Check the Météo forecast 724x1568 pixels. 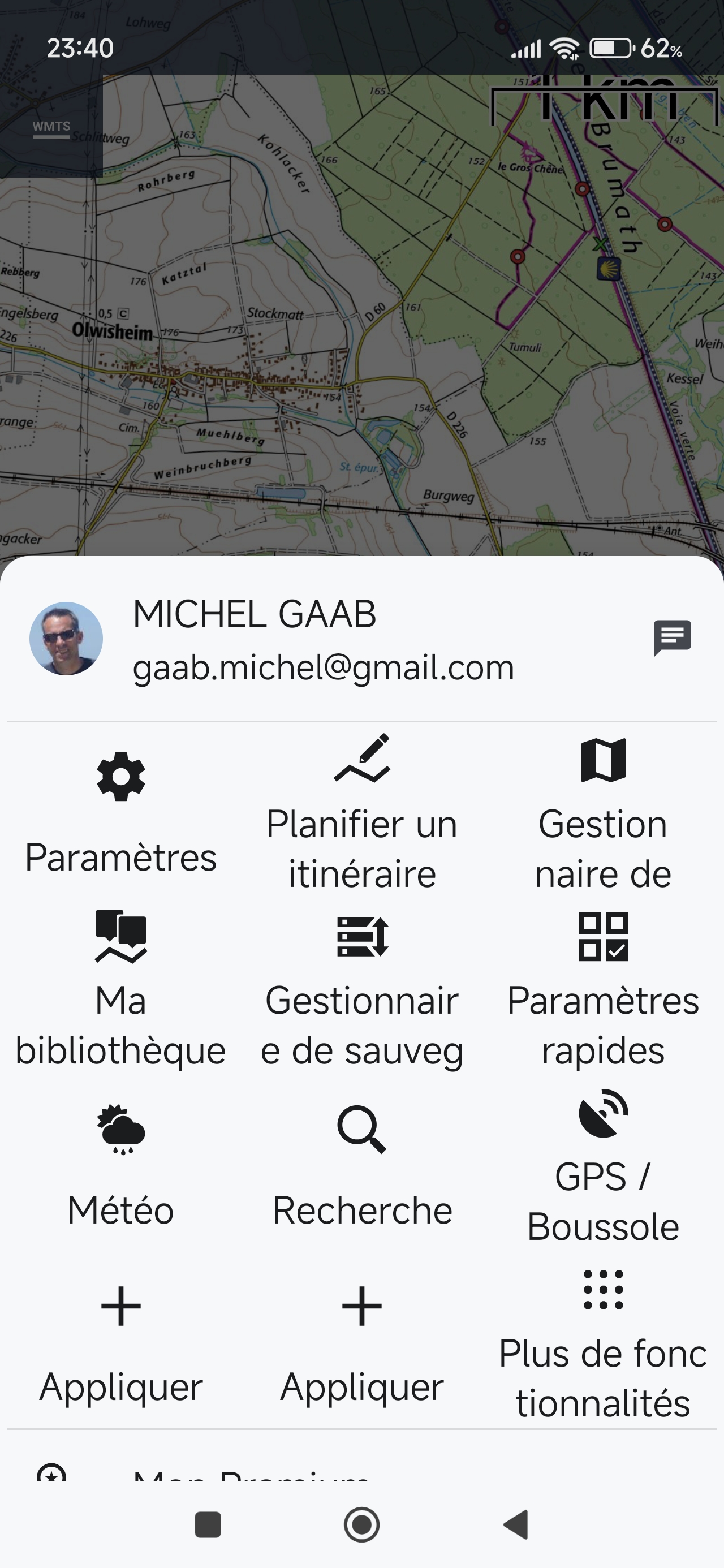tap(120, 1166)
